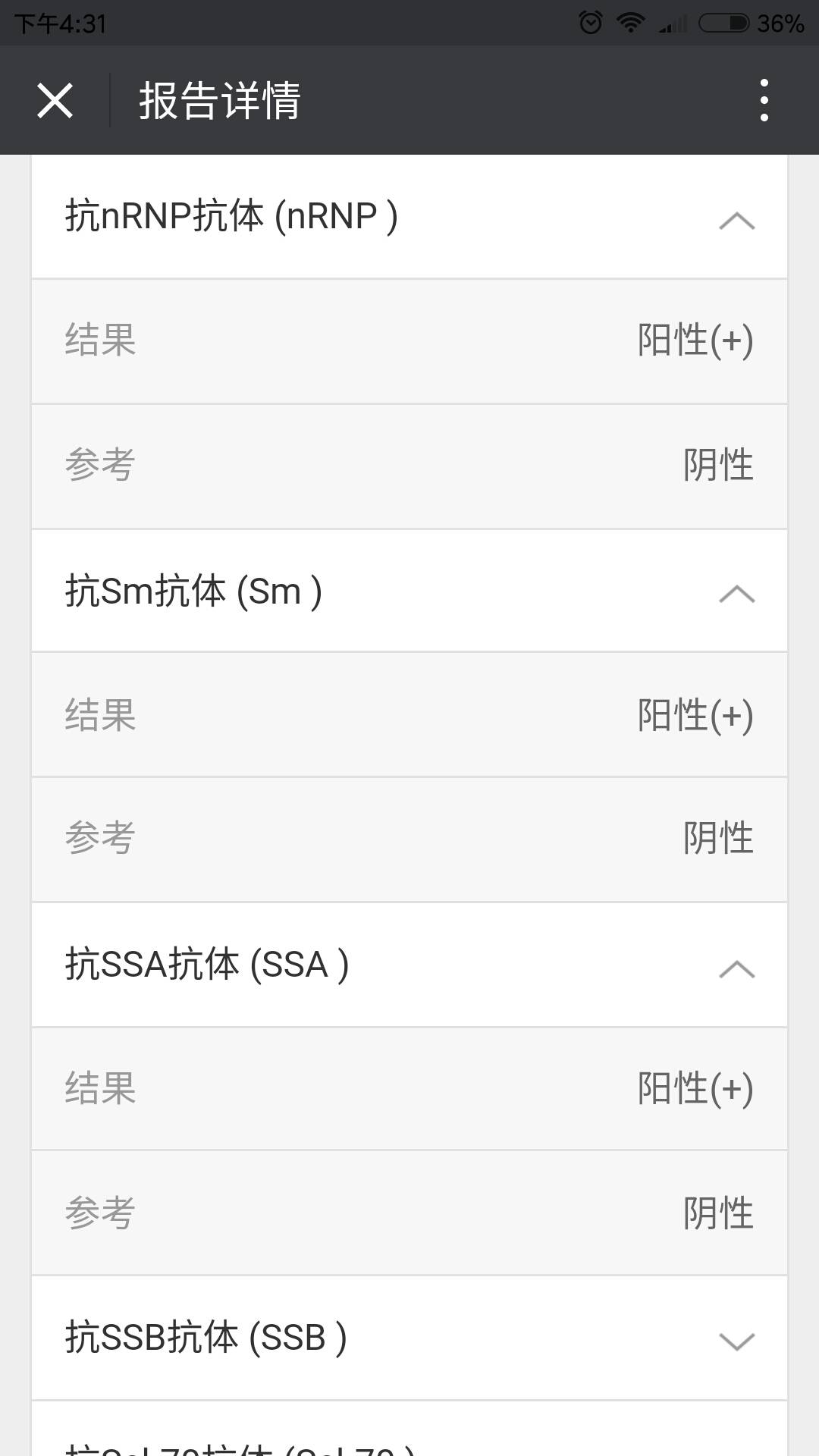
Task: Collapse the 抗Sm抗体 (Sm) section
Action: (x=736, y=594)
